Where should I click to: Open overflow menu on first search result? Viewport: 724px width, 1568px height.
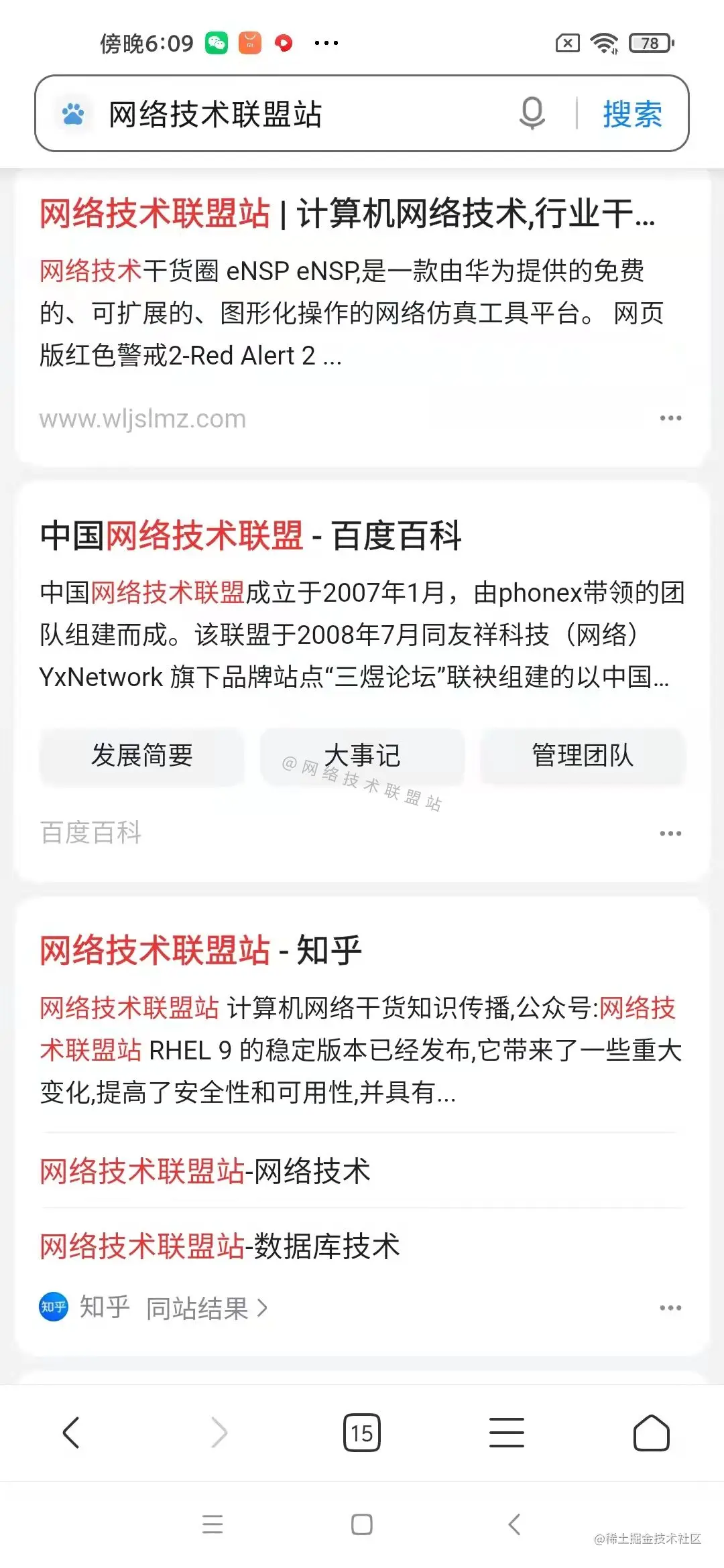coord(671,417)
